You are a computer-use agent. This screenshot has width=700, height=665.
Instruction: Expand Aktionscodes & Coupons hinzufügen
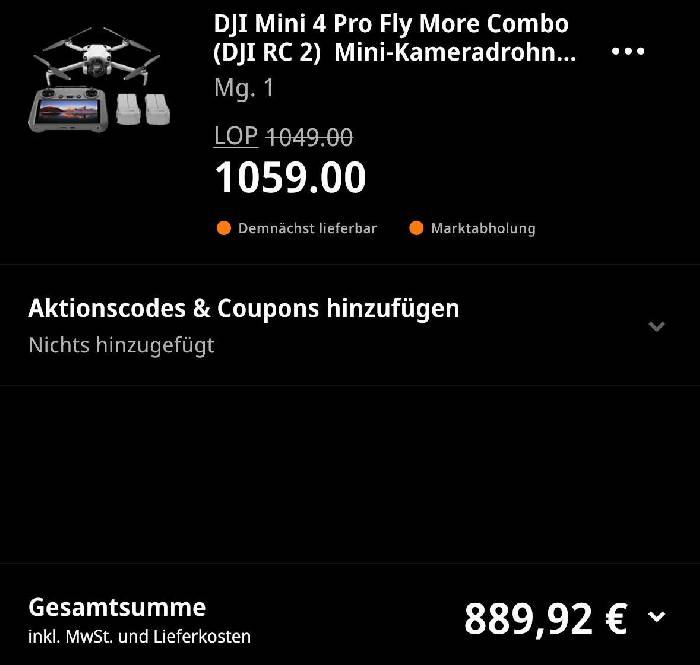coord(656,326)
